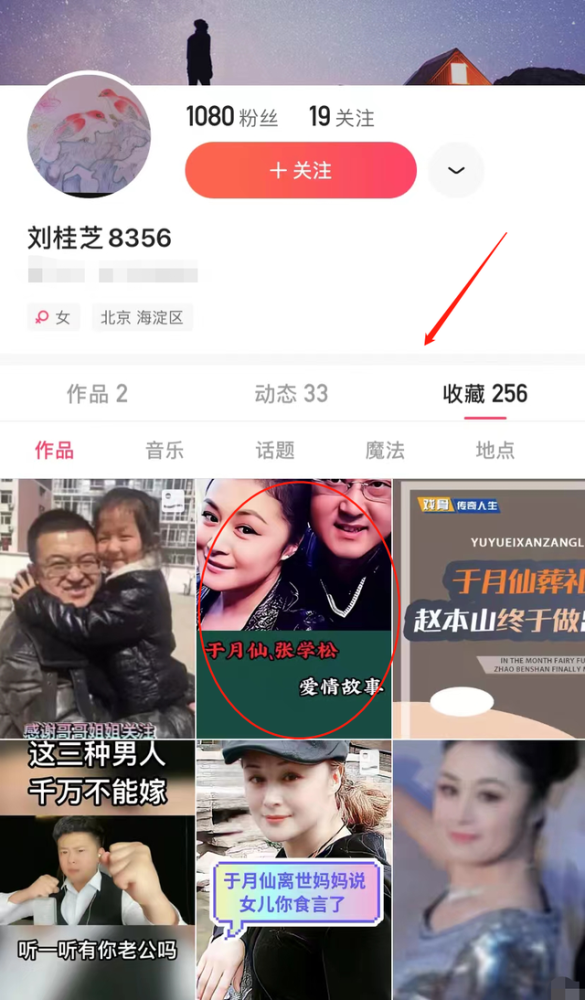This screenshot has width=585, height=1000.
Task: Expand the dropdown arrow beside follow button
Action: pyautogui.click(x=455, y=170)
